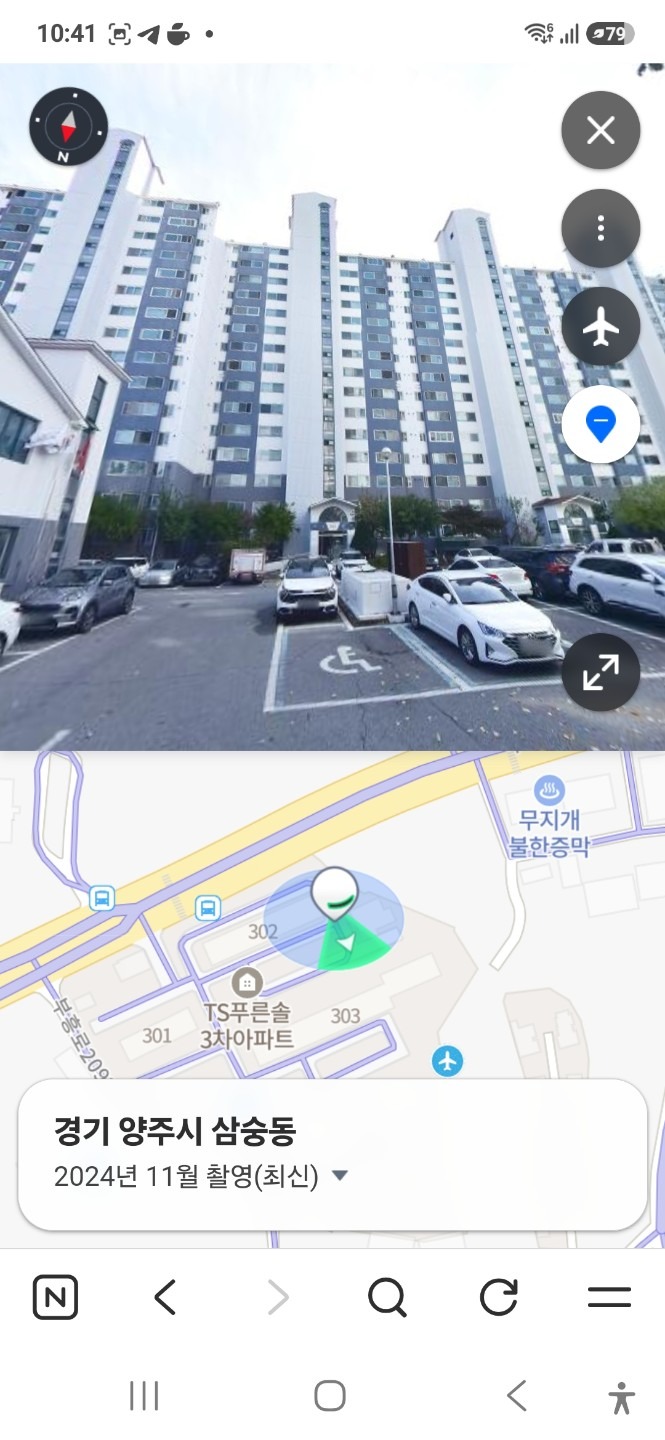Screen dimensions: 665x1440
Task: Tap the airplane marker on the map
Action: (448, 1061)
